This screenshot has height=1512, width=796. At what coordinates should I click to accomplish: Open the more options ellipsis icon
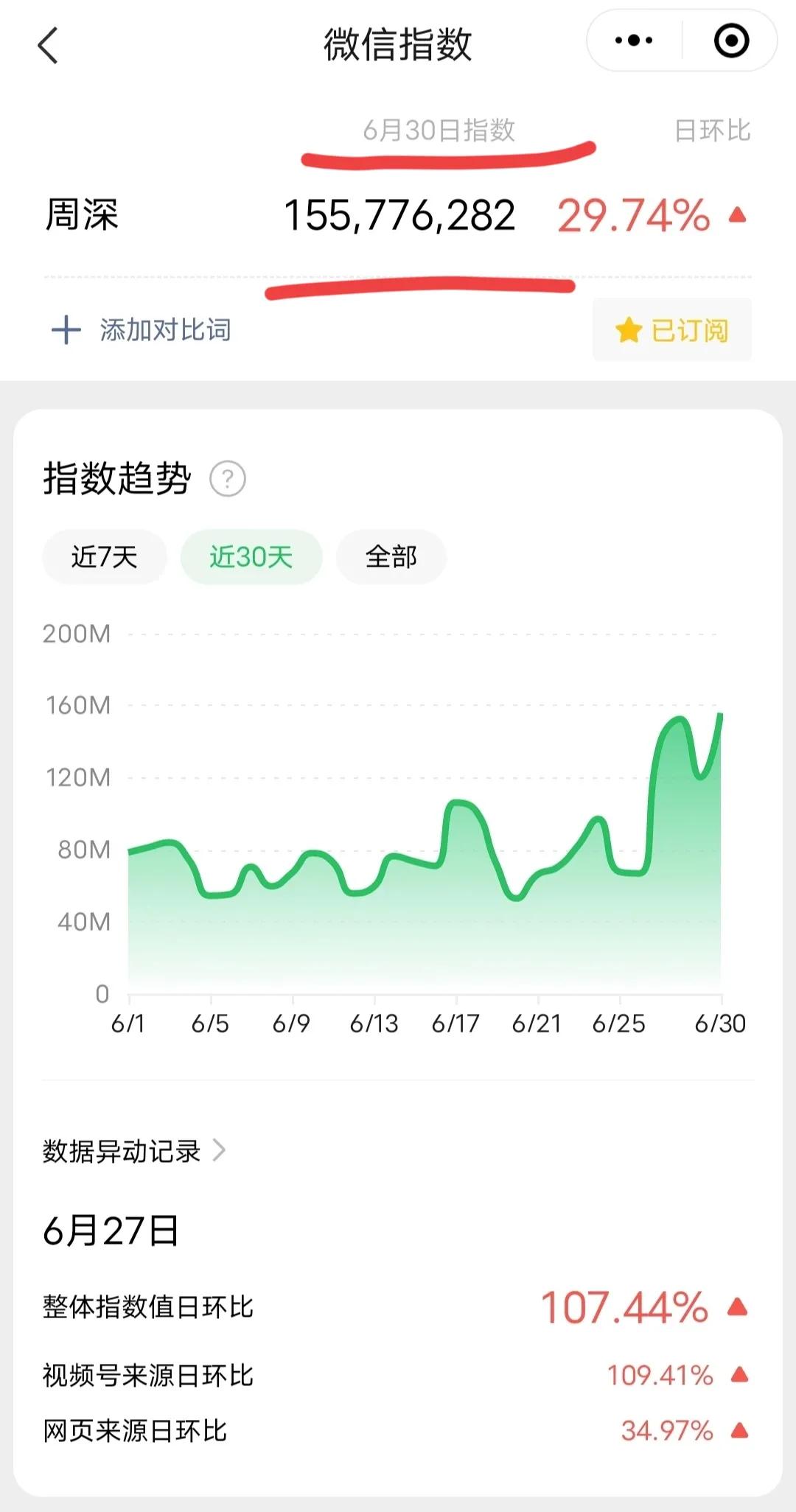tap(630, 42)
